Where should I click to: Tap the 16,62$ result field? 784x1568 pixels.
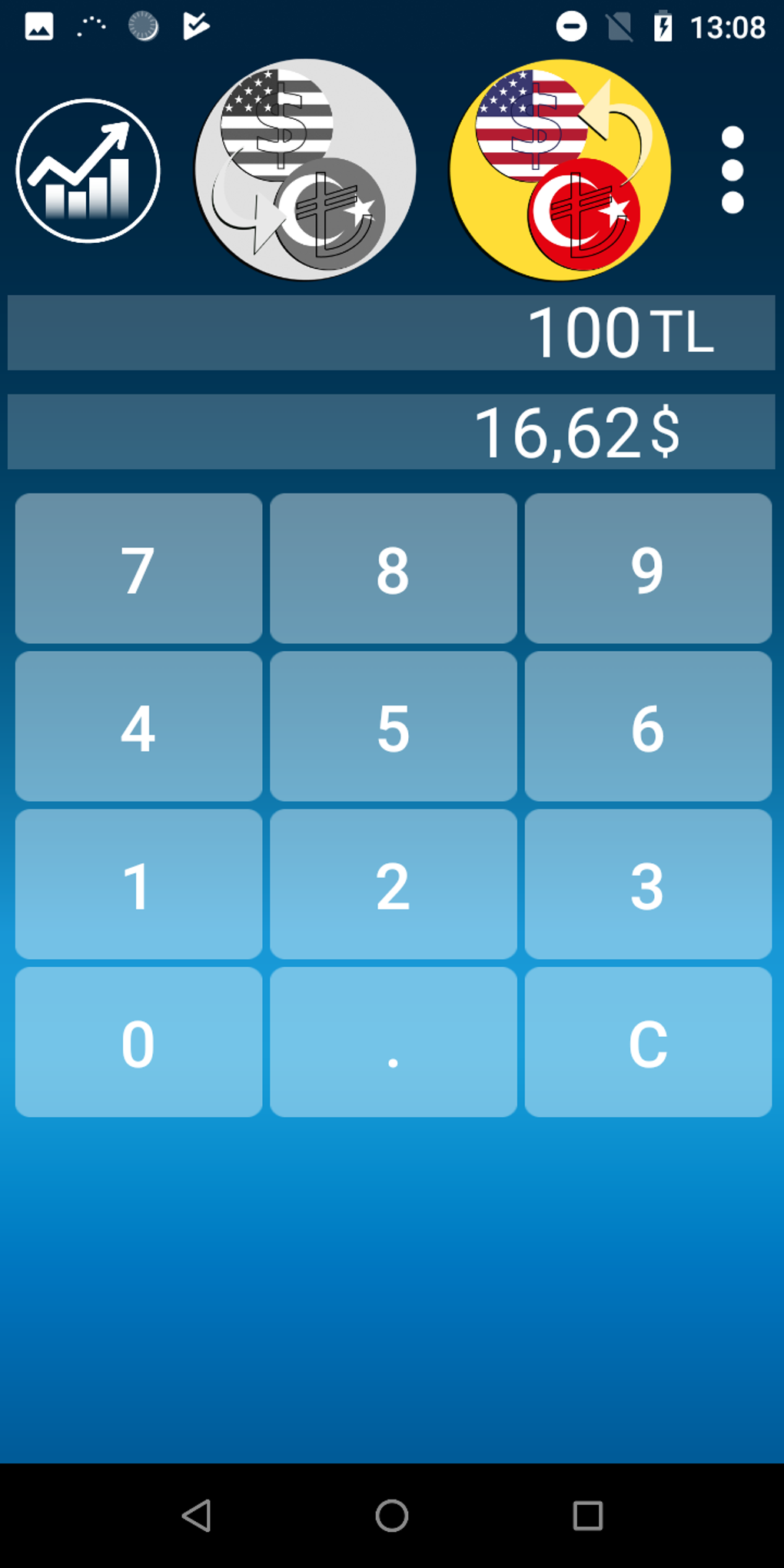[391, 431]
